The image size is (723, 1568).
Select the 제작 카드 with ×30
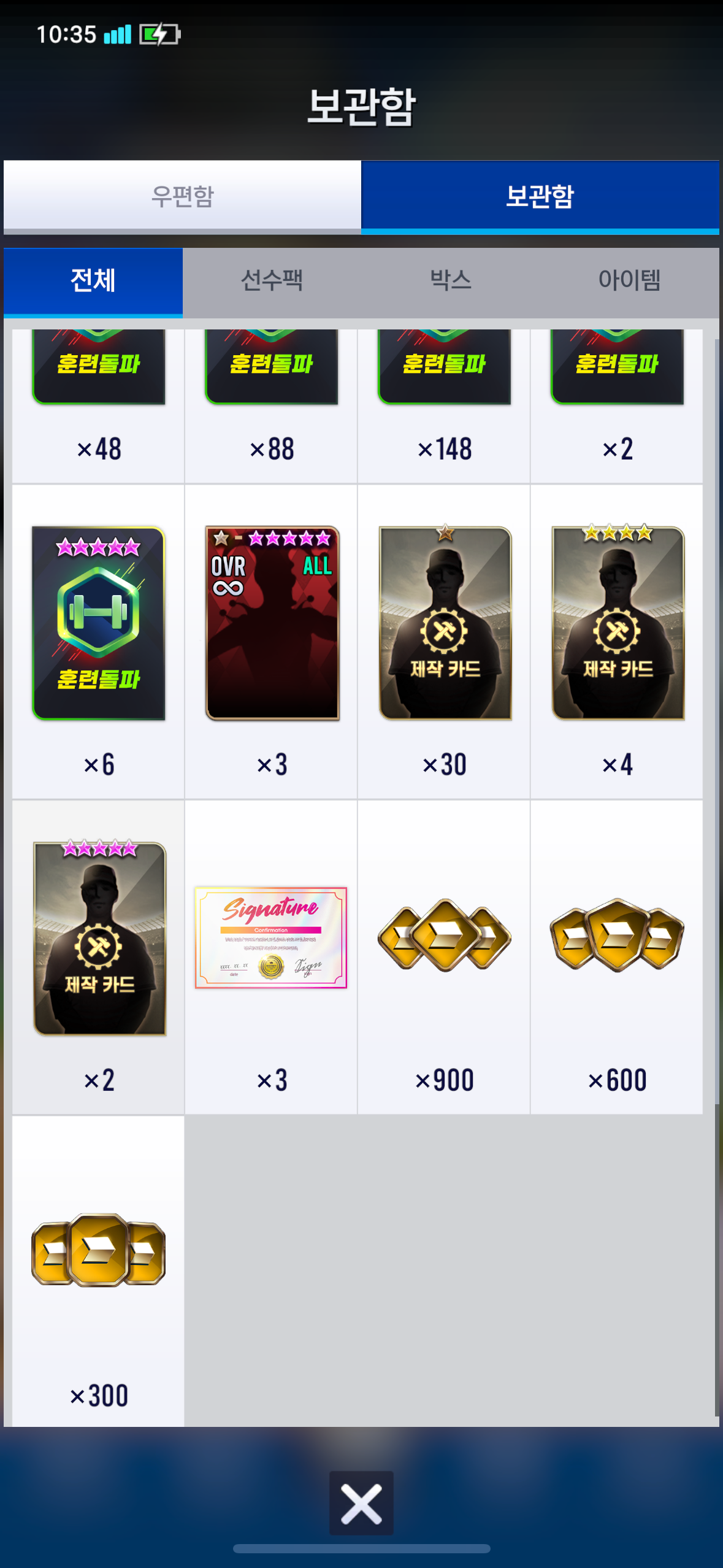point(444,642)
